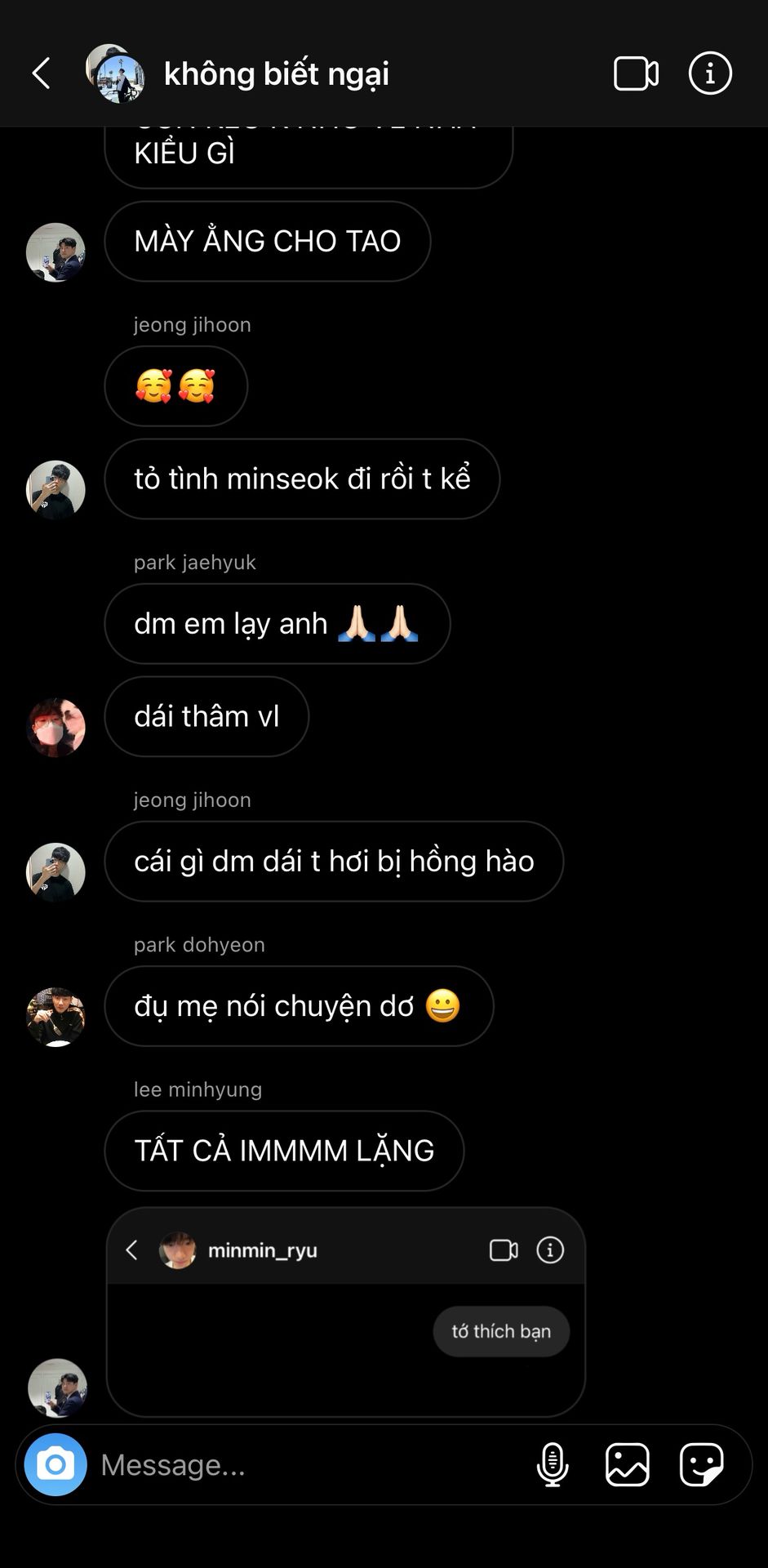Start a video call
The image size is (768, 1568).
point(636,73)
